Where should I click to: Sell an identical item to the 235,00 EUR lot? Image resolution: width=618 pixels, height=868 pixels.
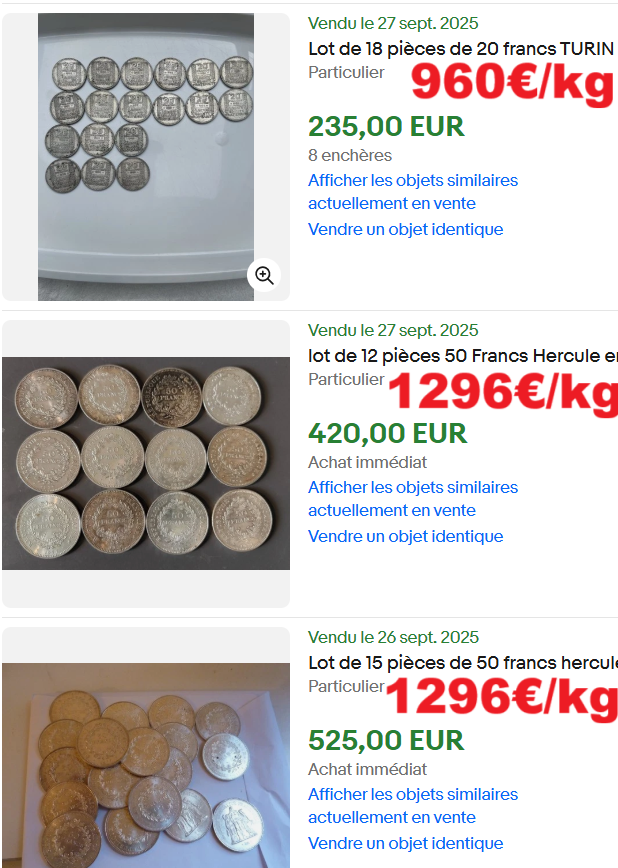coord(405,229)
